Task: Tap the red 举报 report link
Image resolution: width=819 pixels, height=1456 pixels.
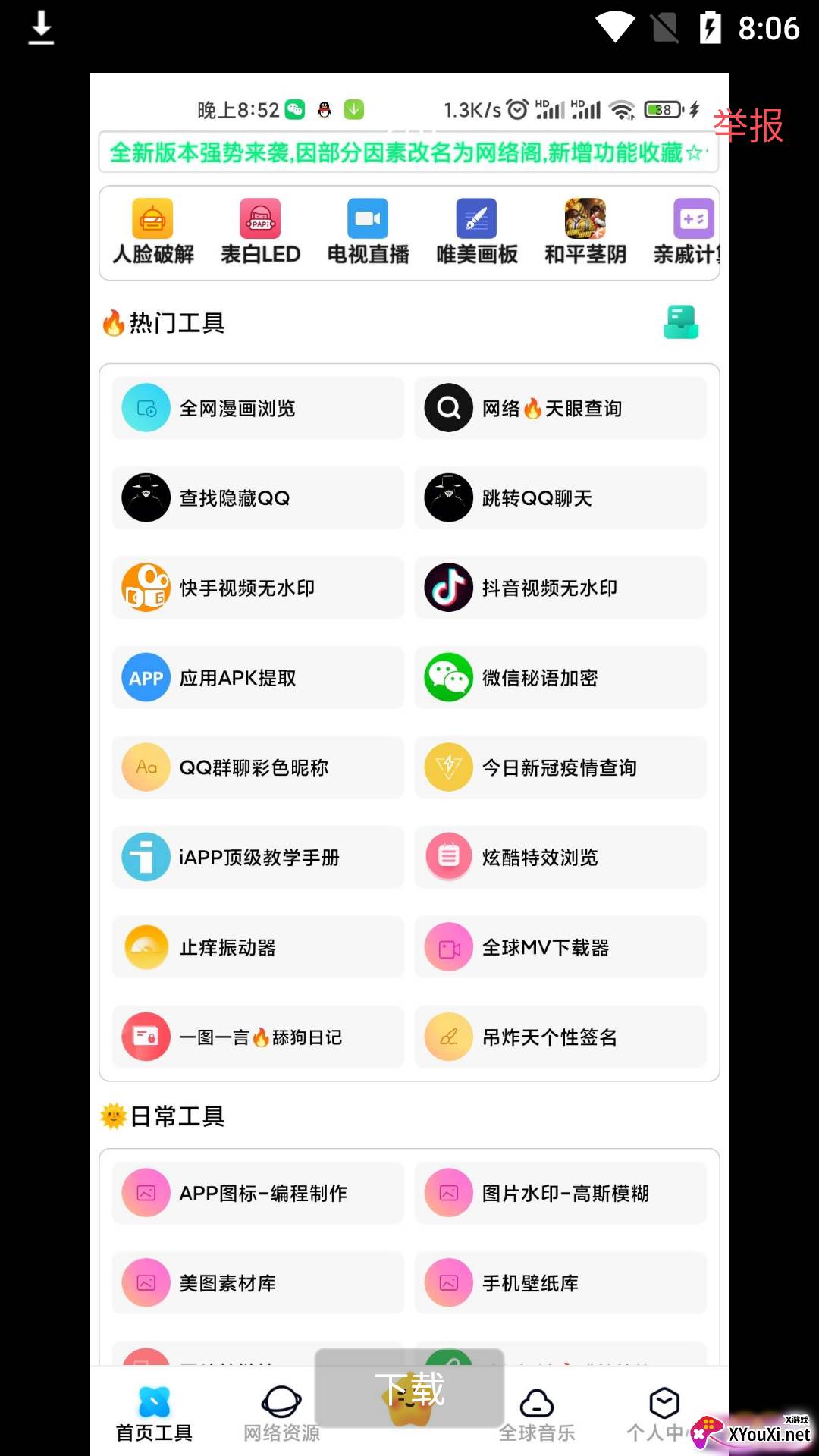Action: (x=748, y=125)
